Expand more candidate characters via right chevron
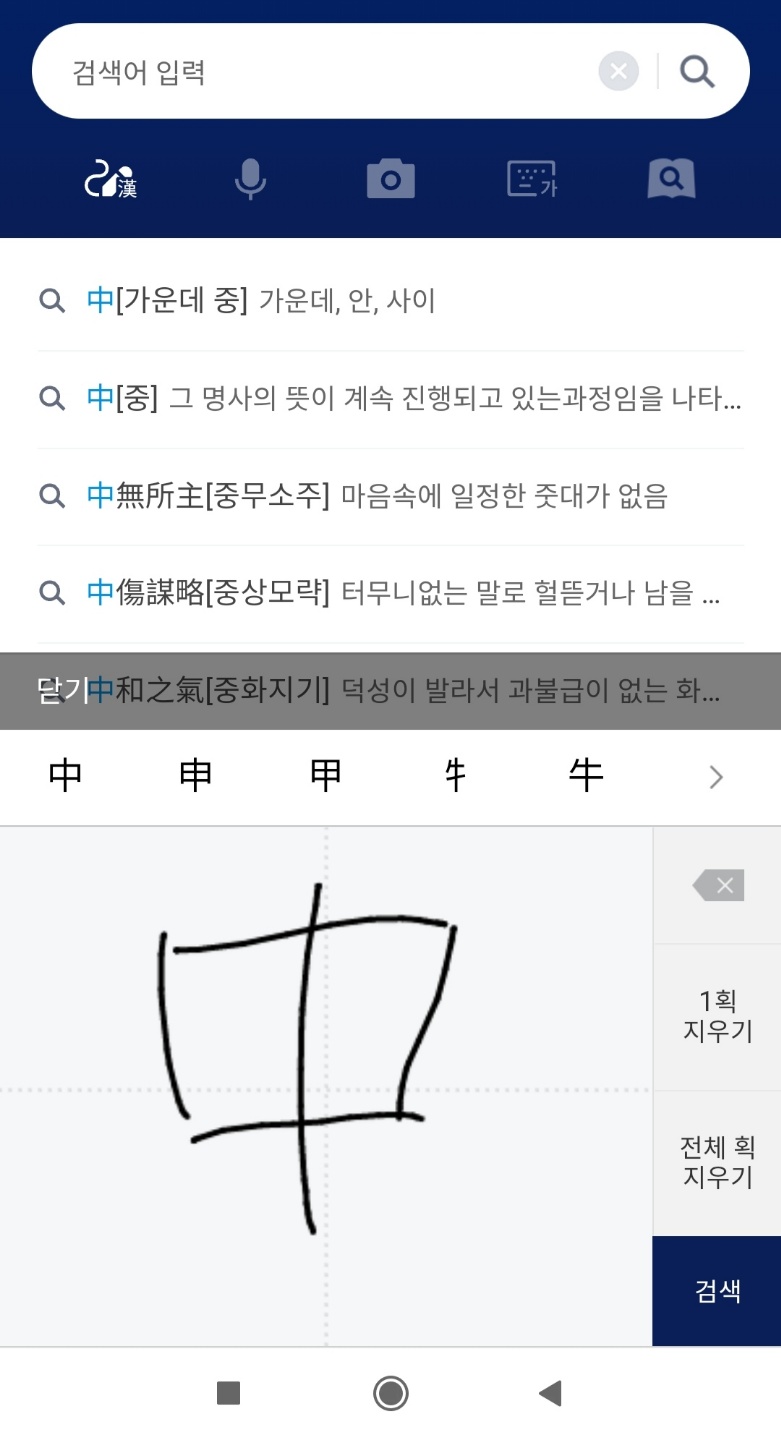 (x=716, y=777)
